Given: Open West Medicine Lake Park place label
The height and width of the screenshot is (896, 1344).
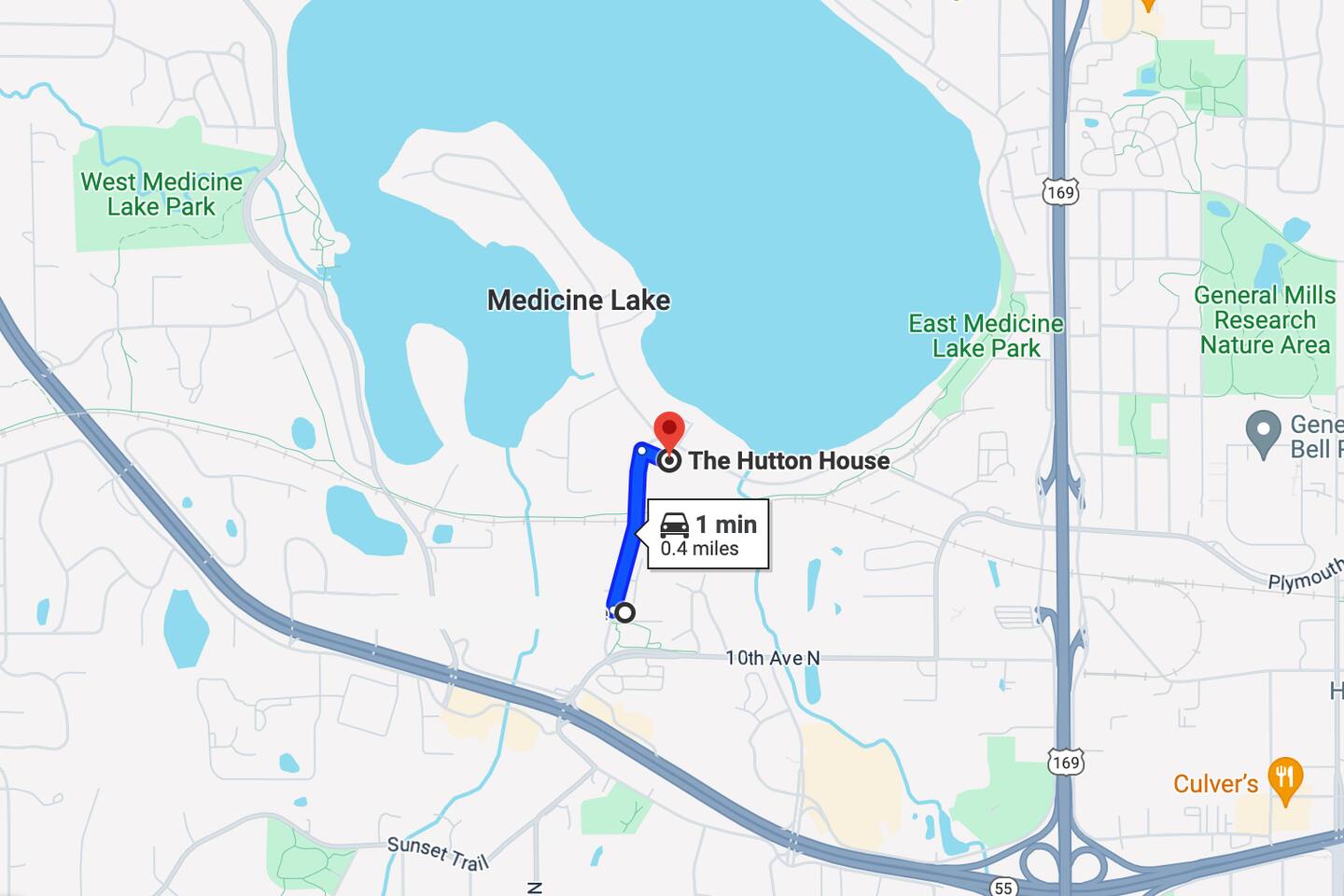Looking at the screenshot, I should pyautogui.click(x=161, y=194).
